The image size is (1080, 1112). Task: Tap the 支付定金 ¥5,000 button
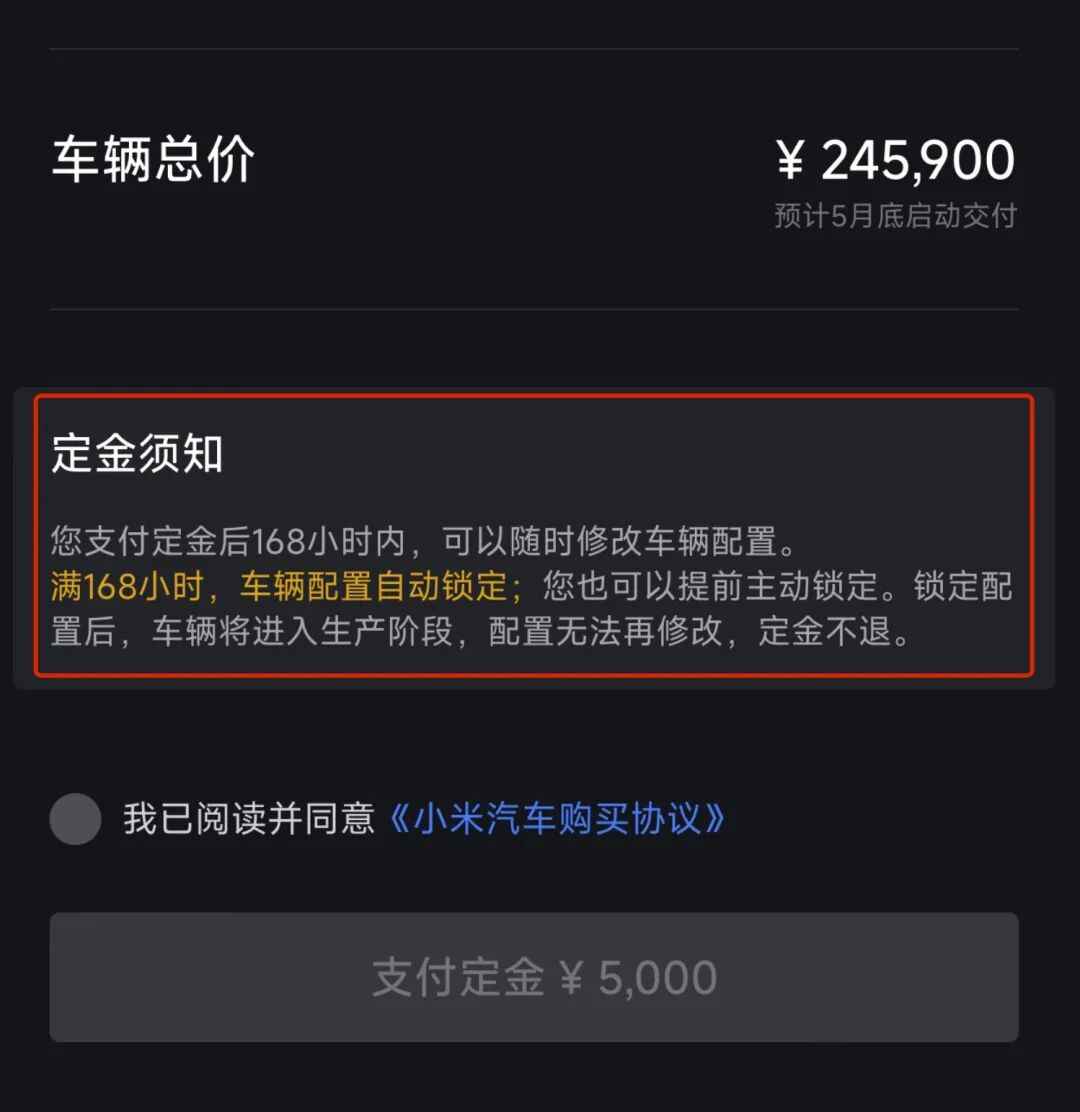tap(534, 977)
